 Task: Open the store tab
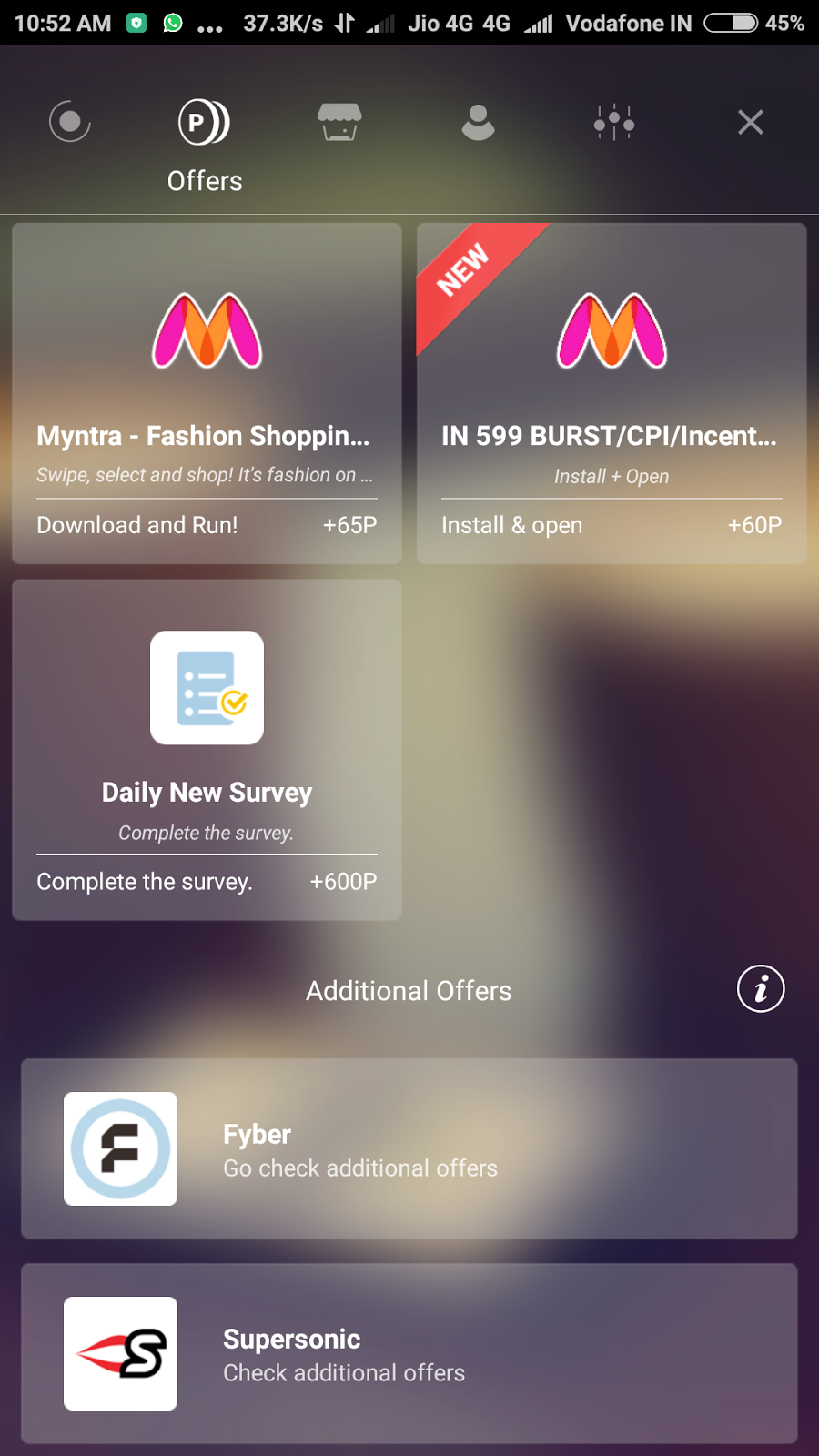(339, 122)
